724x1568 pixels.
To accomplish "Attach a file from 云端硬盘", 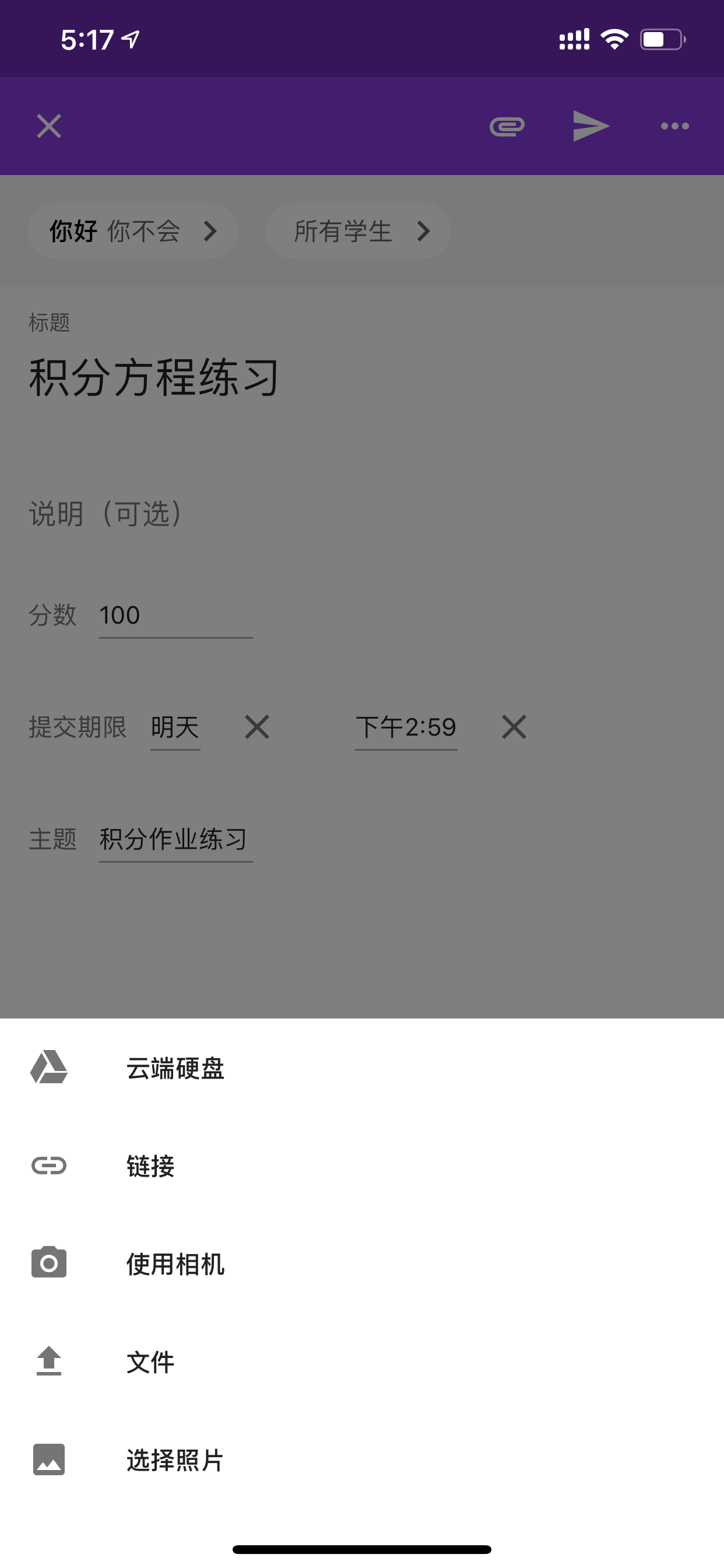I will (x=362, y=1067).
